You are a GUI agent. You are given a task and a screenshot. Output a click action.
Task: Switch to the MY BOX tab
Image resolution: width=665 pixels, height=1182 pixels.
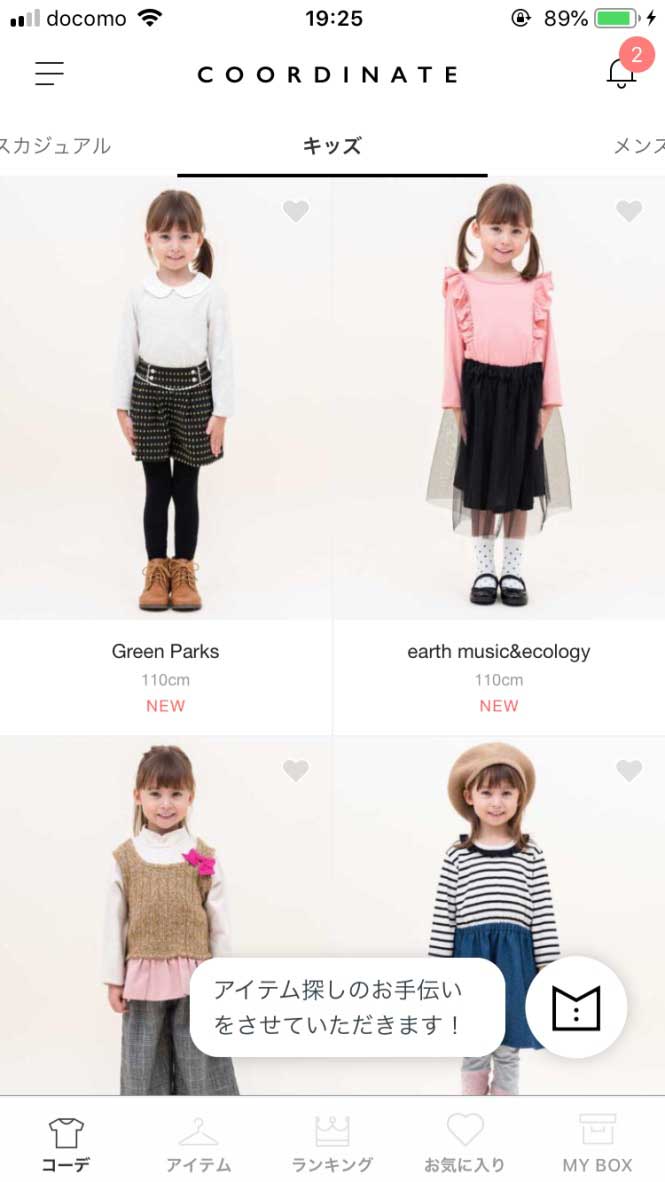click(598, 1143)
